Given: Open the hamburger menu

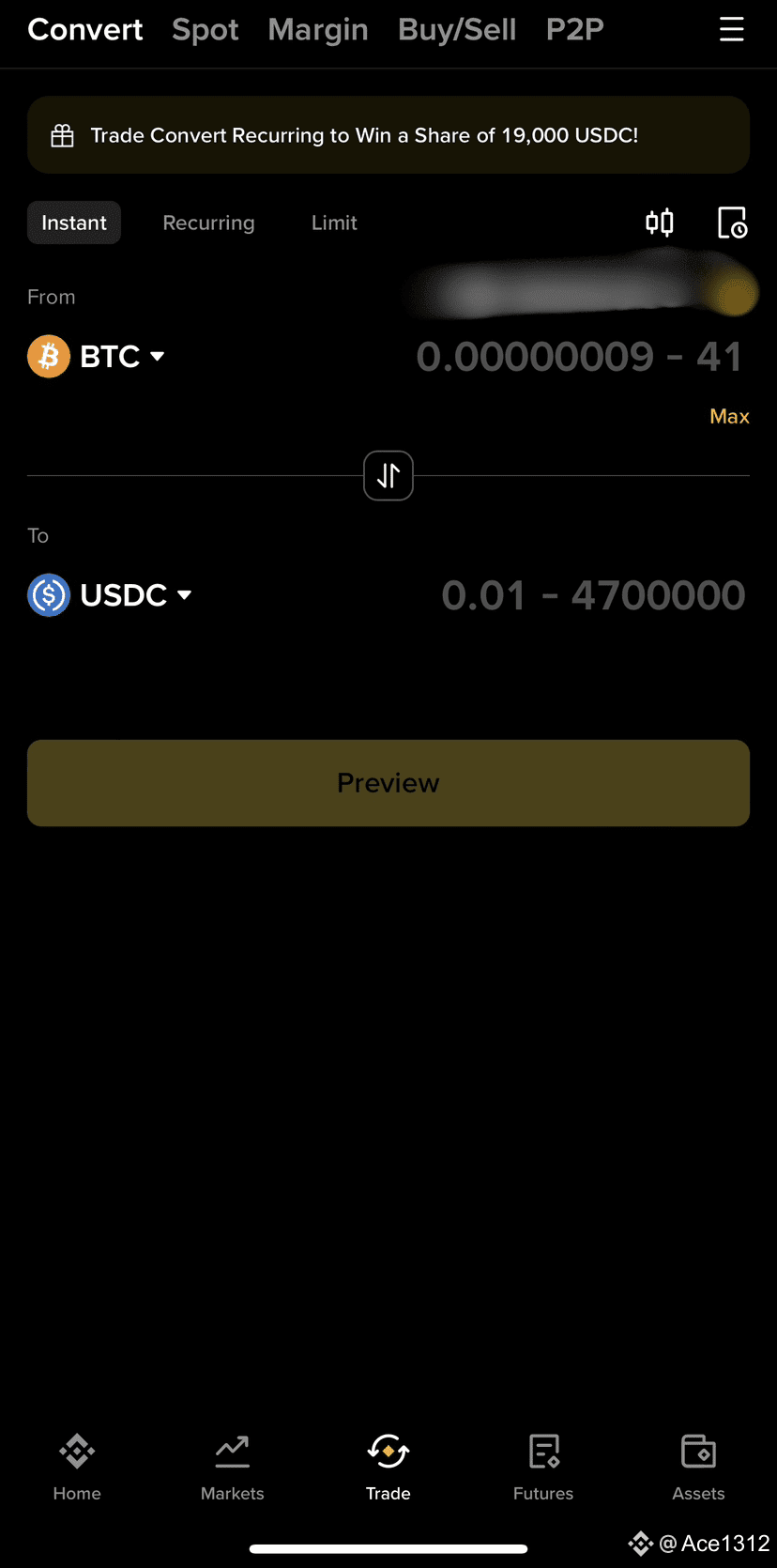Looking at the screenshot, I should pos(731,30).
